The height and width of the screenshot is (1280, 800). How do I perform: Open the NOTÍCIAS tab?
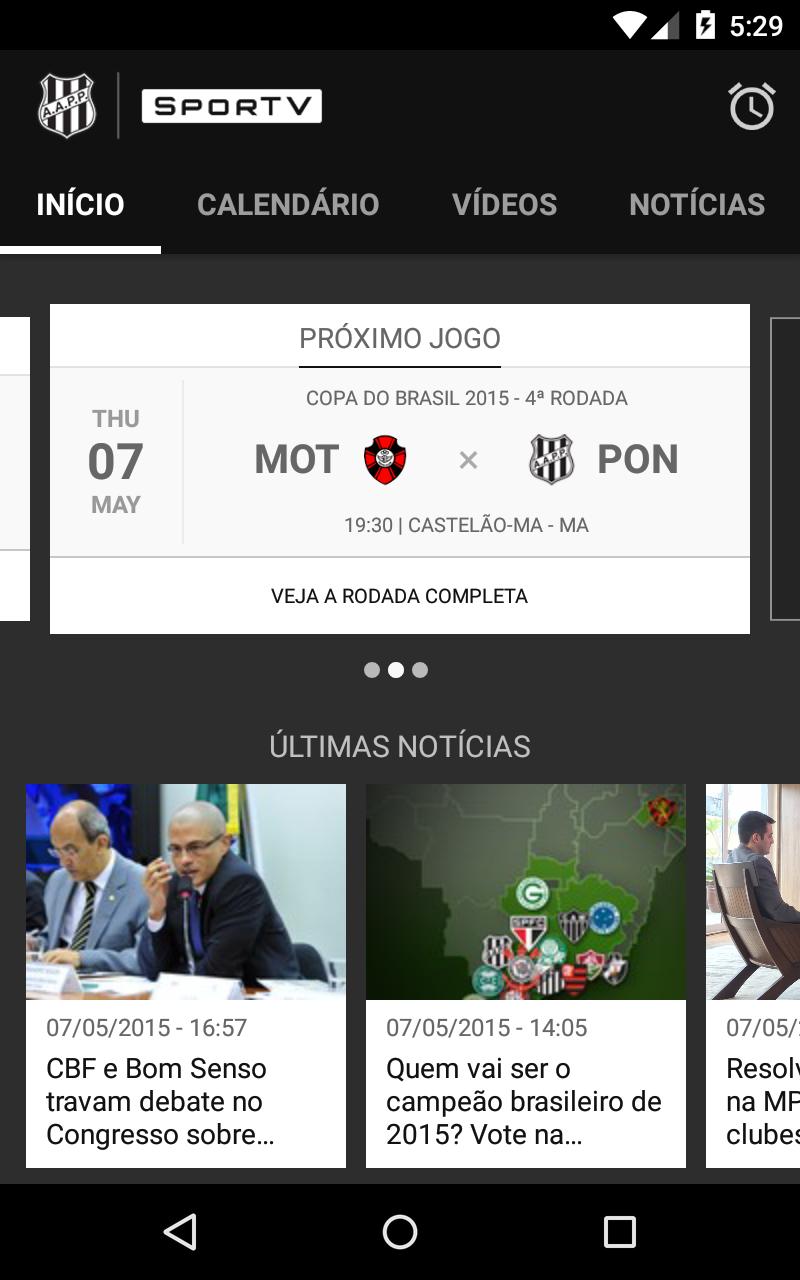698,204
